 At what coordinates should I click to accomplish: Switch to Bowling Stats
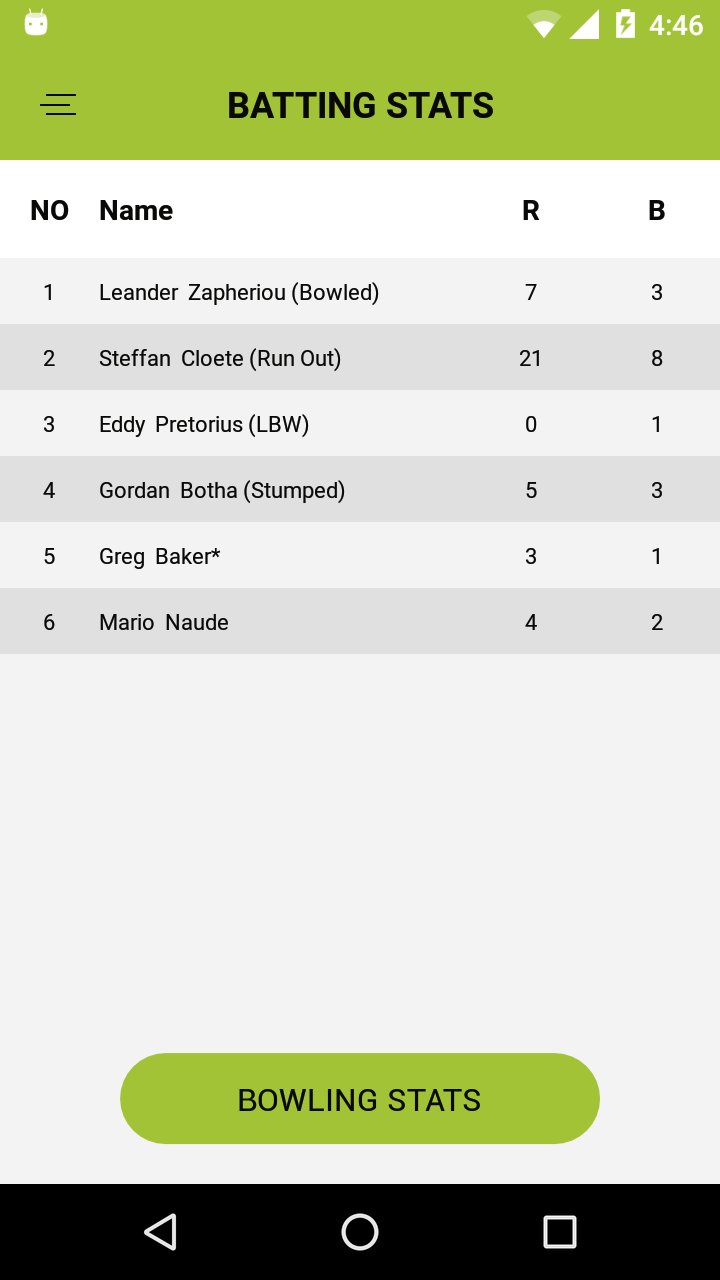click(x=359, y=1099)
